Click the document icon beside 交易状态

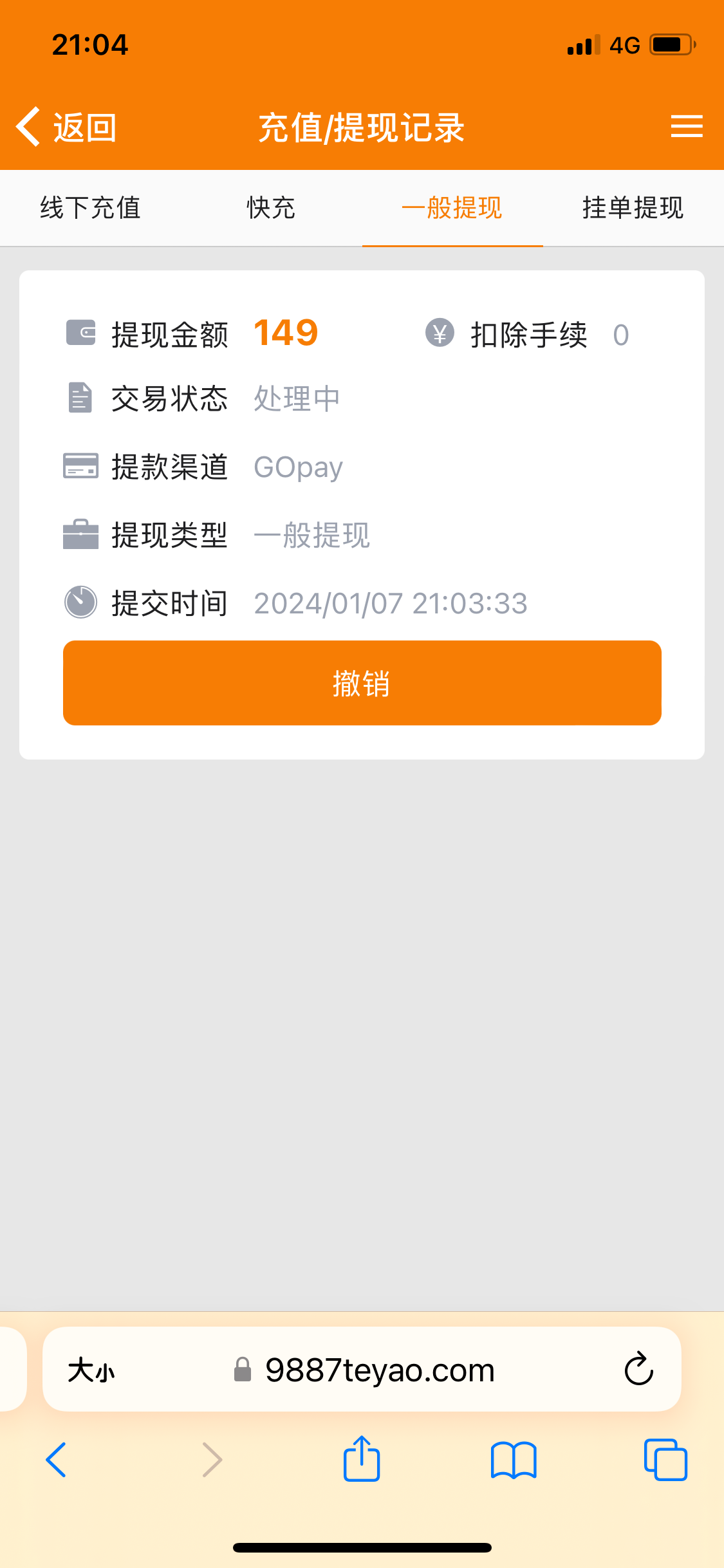click(80, 398)
